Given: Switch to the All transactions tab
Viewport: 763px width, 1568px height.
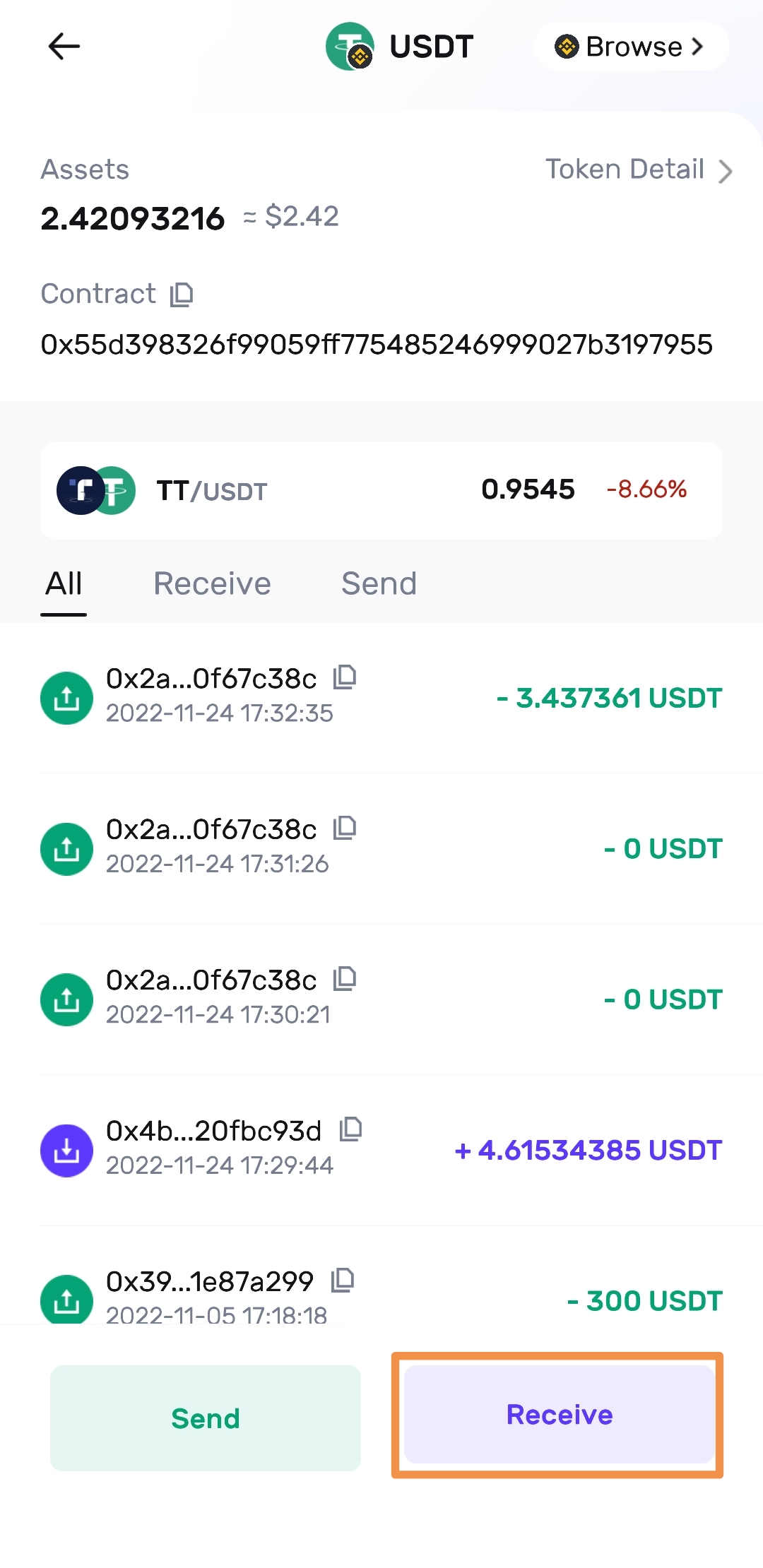Looking at the screenshot, I should [64, 584].
